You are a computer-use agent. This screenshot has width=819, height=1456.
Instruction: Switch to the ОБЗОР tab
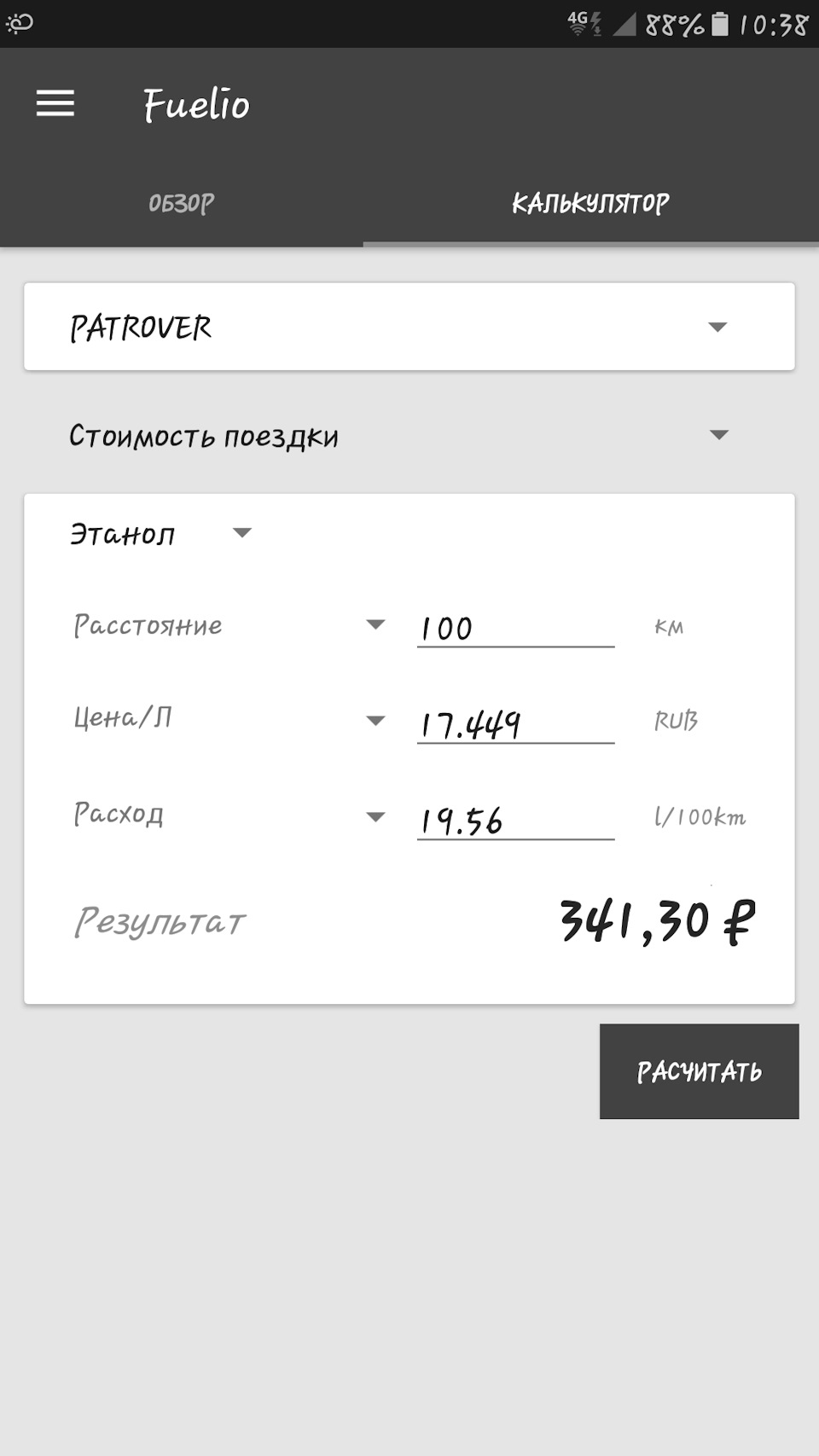[x=181, y=203]
